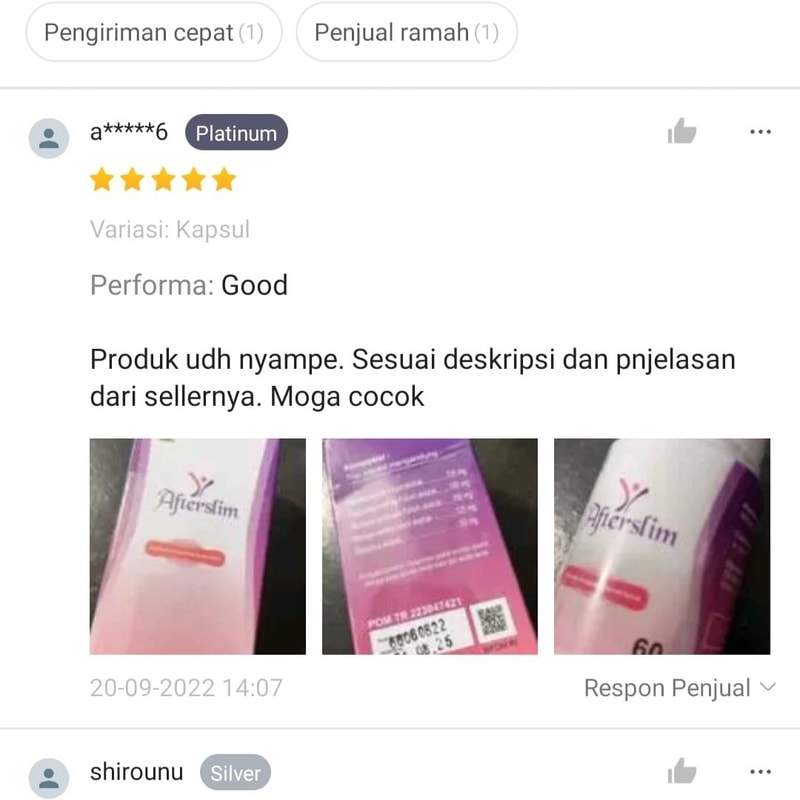
Task: Like the review by a*****6
Action: click(x=682, y=131)
